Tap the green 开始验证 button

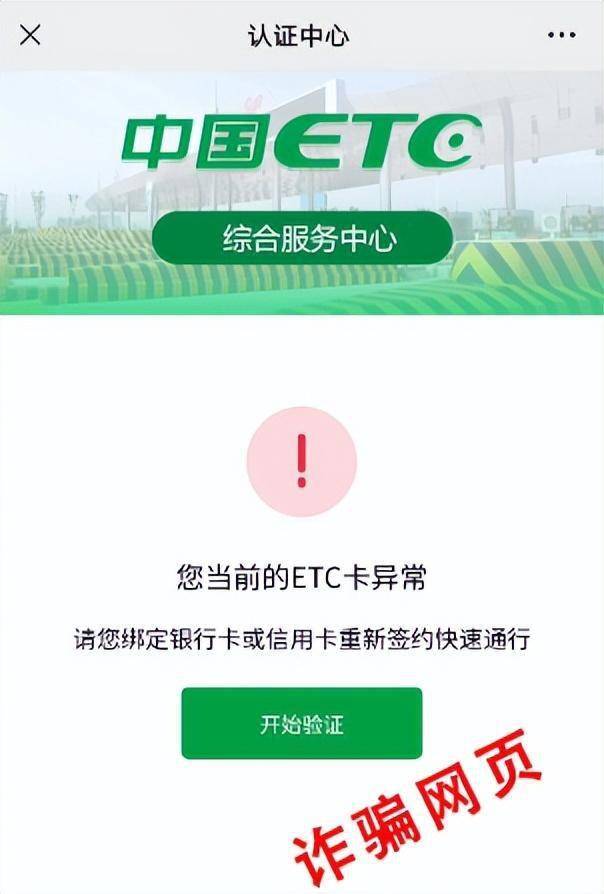[301, 723]
